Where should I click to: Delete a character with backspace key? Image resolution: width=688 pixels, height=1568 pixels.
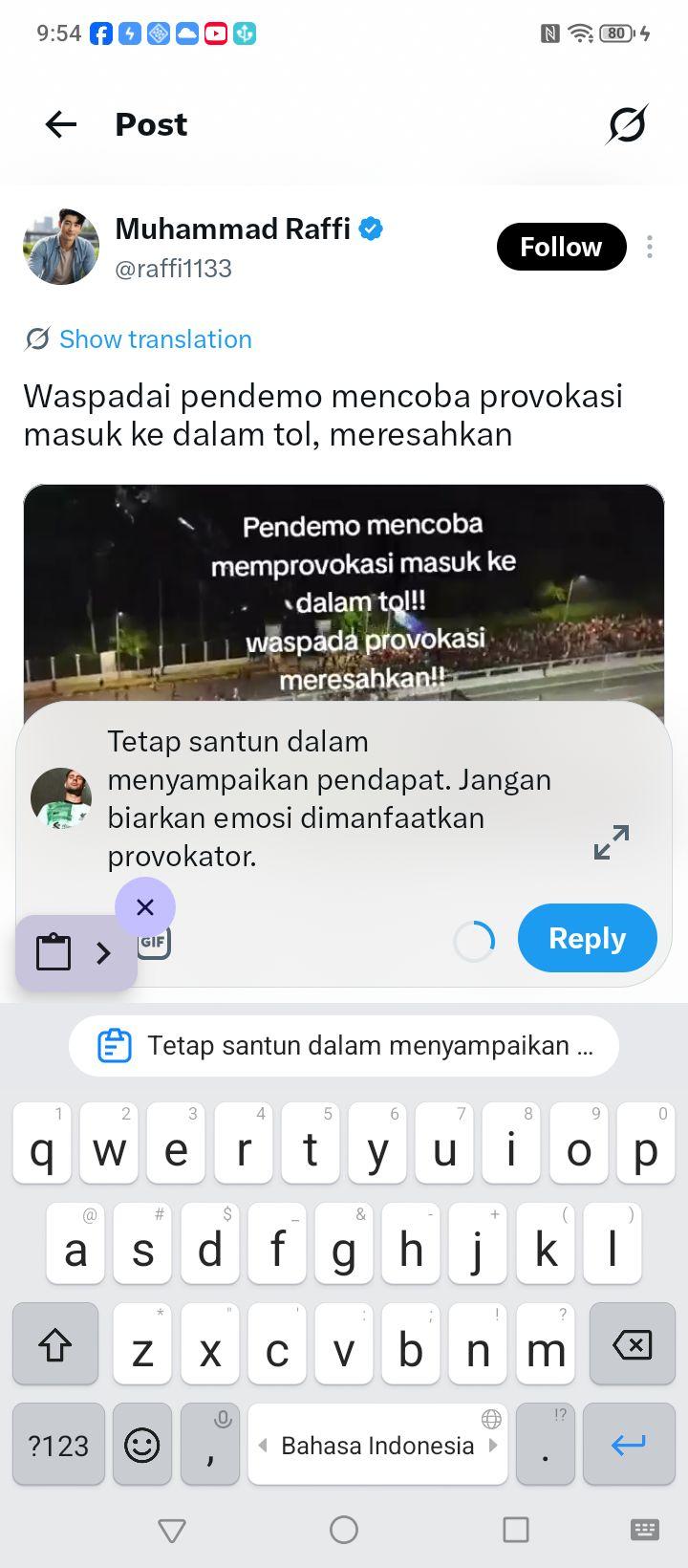632,1344
